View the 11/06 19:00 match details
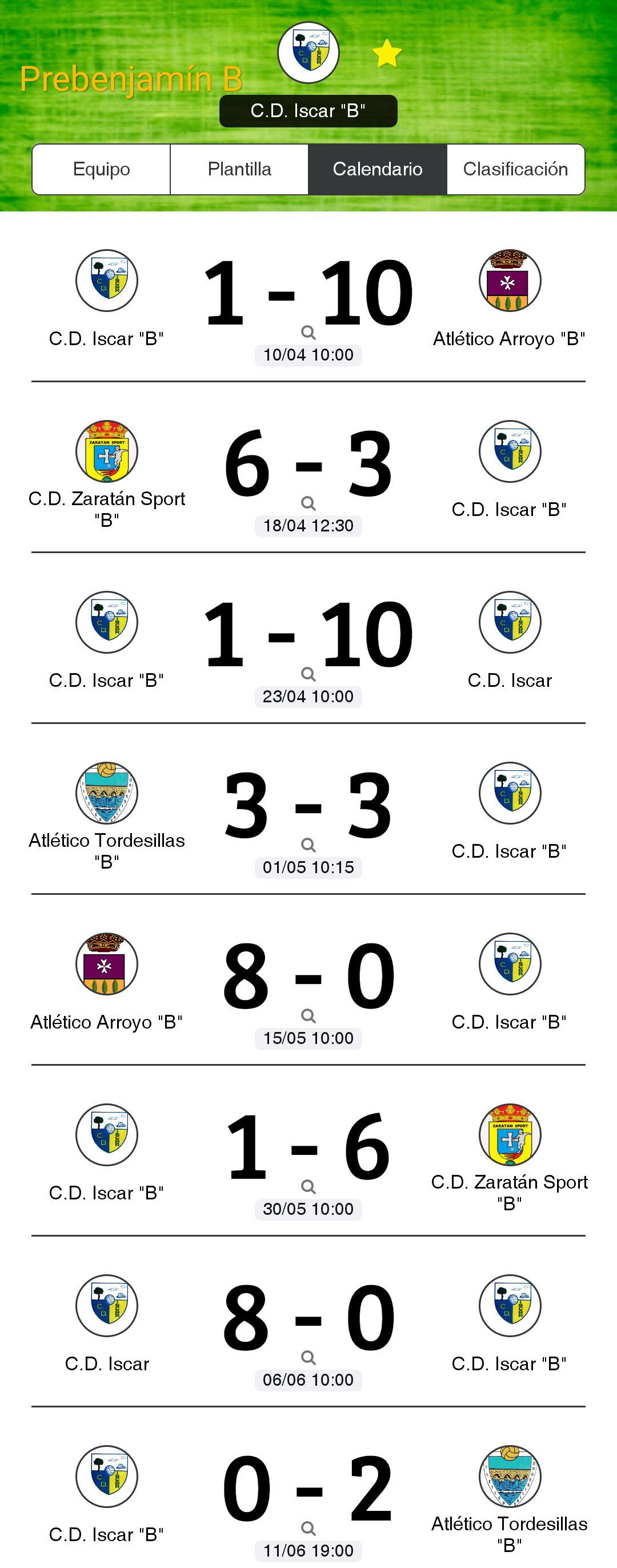617x1568 pixels. click(x=308, y=1529)
